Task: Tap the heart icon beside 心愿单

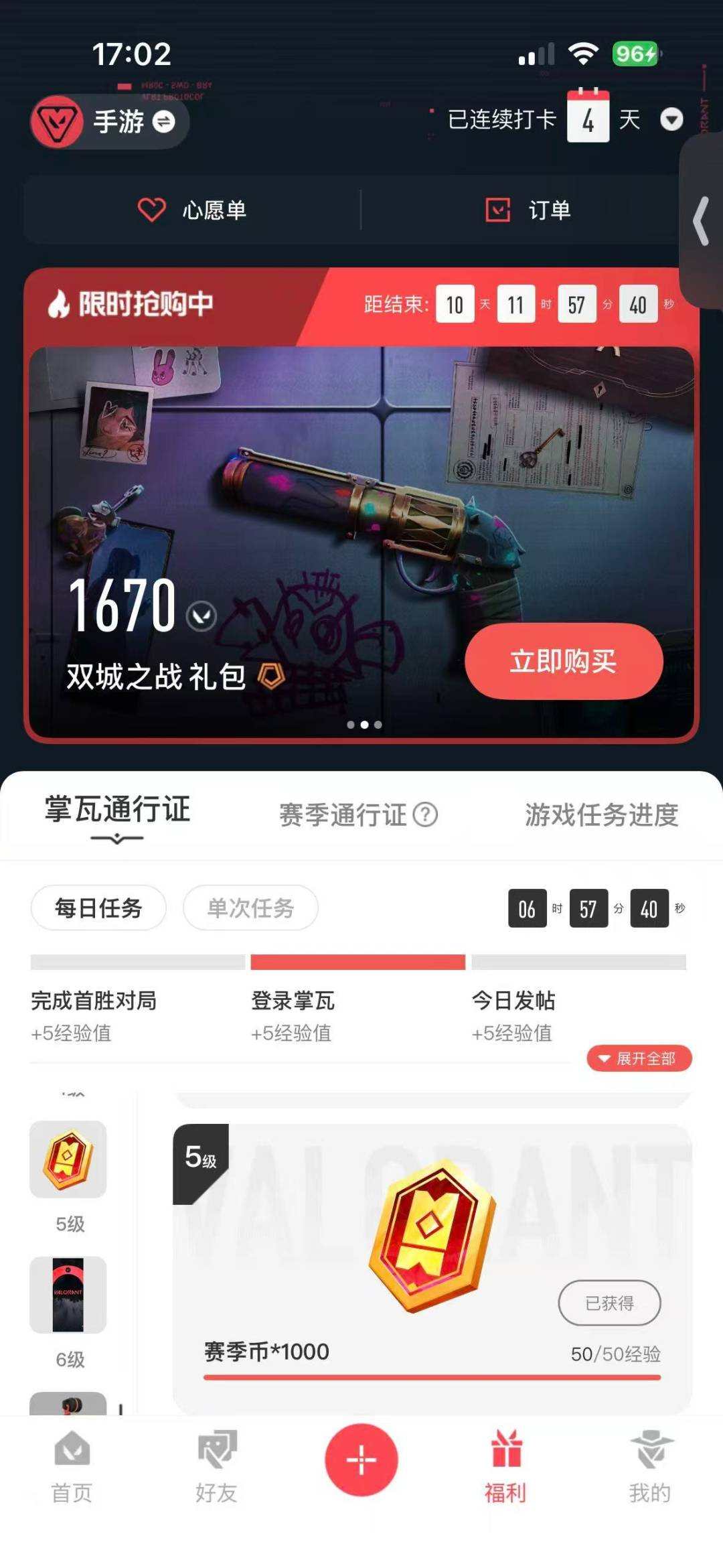Action: coord(153,210)
